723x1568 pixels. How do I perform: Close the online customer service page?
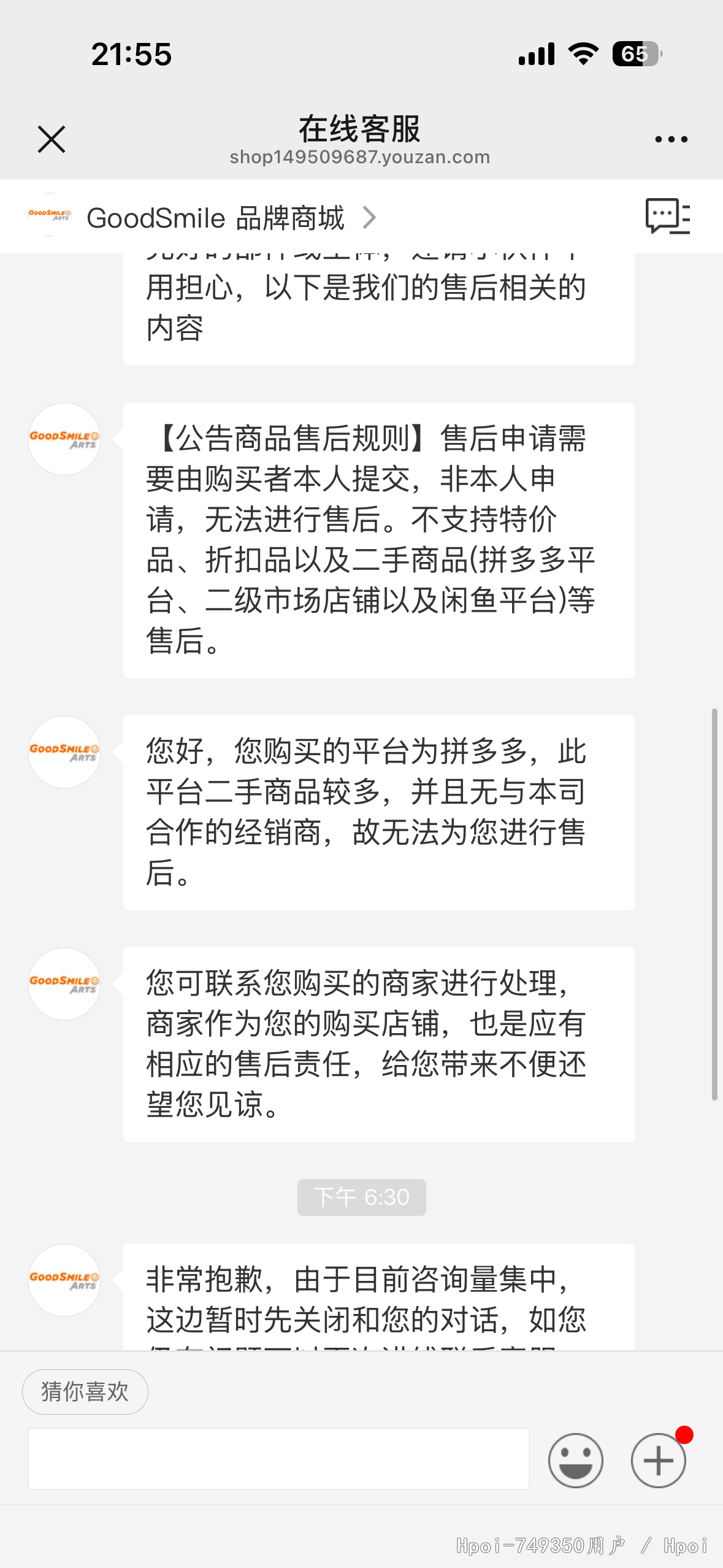pyautogui.click(x=52, y=139)
